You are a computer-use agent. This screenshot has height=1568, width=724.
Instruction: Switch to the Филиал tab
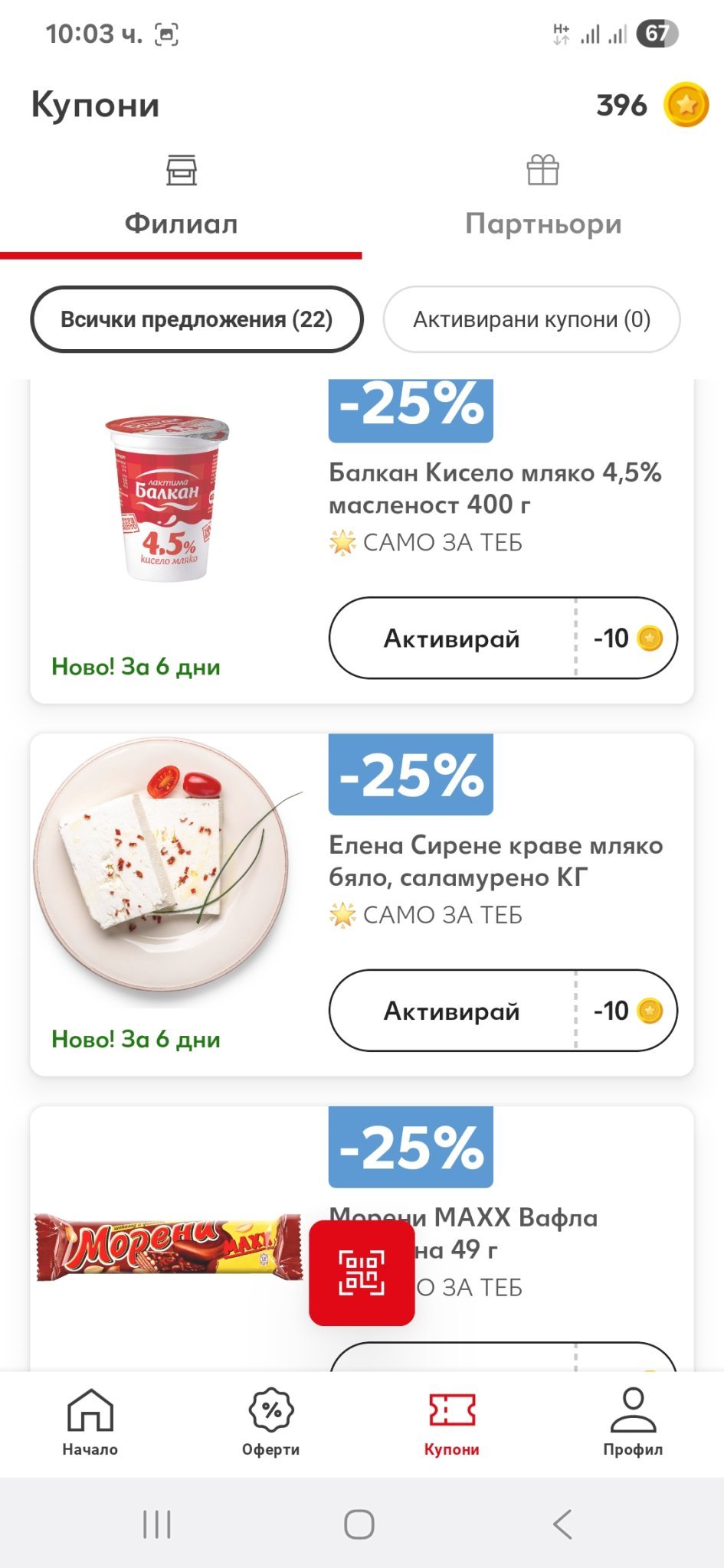point(181,198)
